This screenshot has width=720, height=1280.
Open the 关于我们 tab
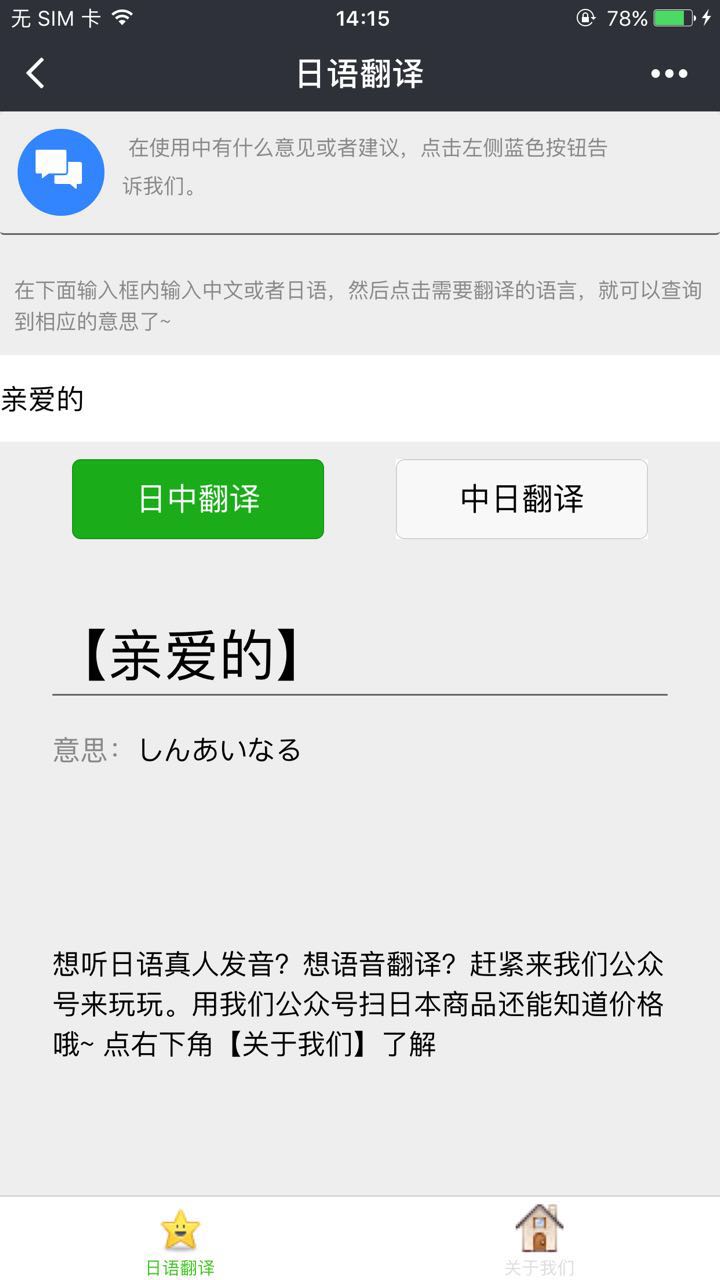click(539, 1241)
